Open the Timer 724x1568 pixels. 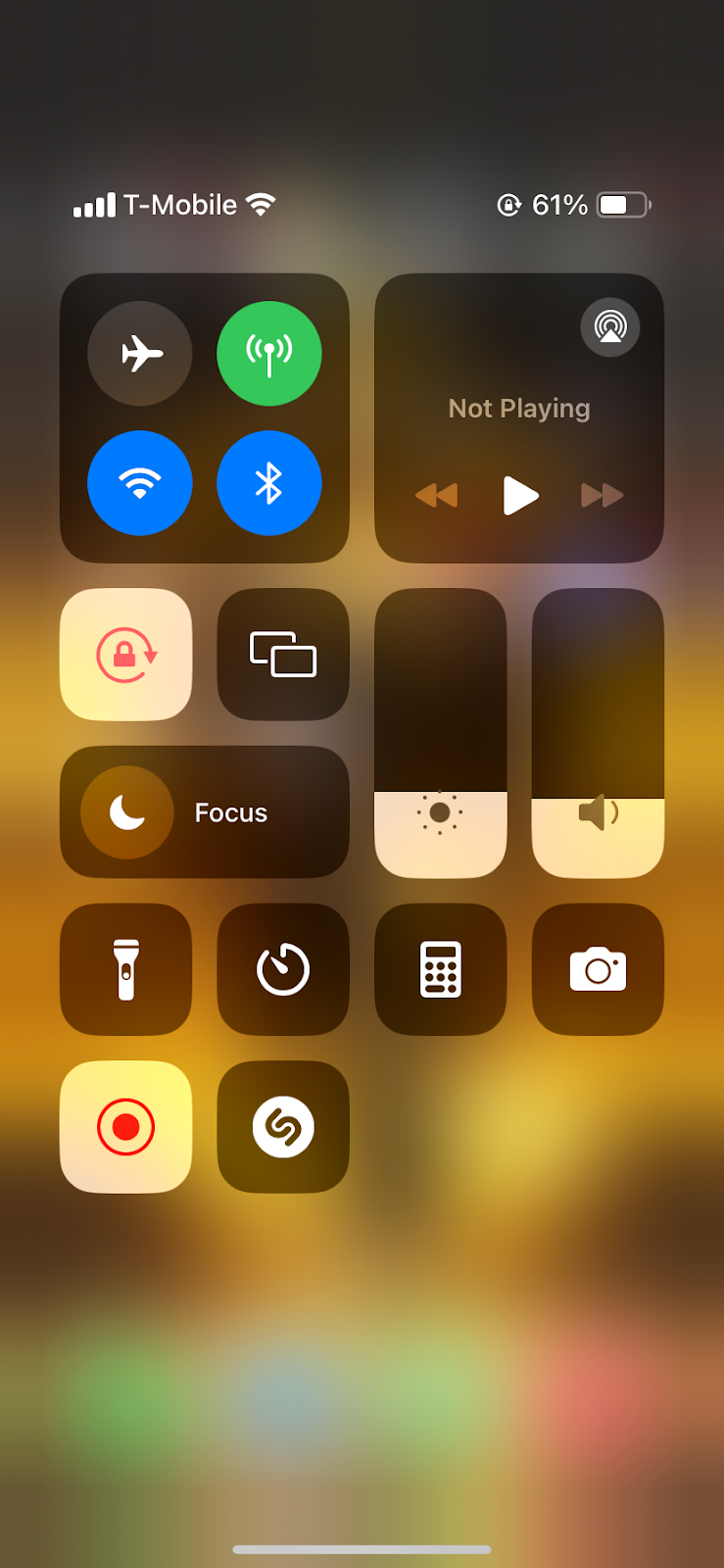[283, 969]
